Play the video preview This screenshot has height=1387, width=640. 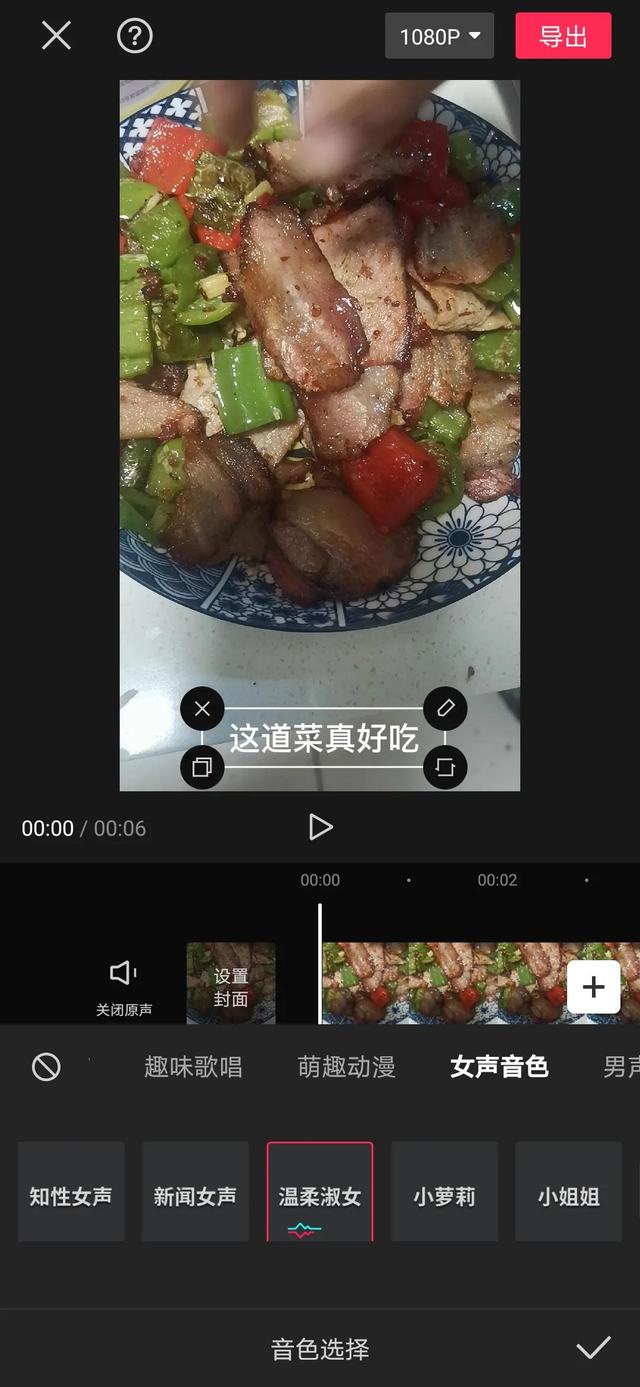(320, 827)
